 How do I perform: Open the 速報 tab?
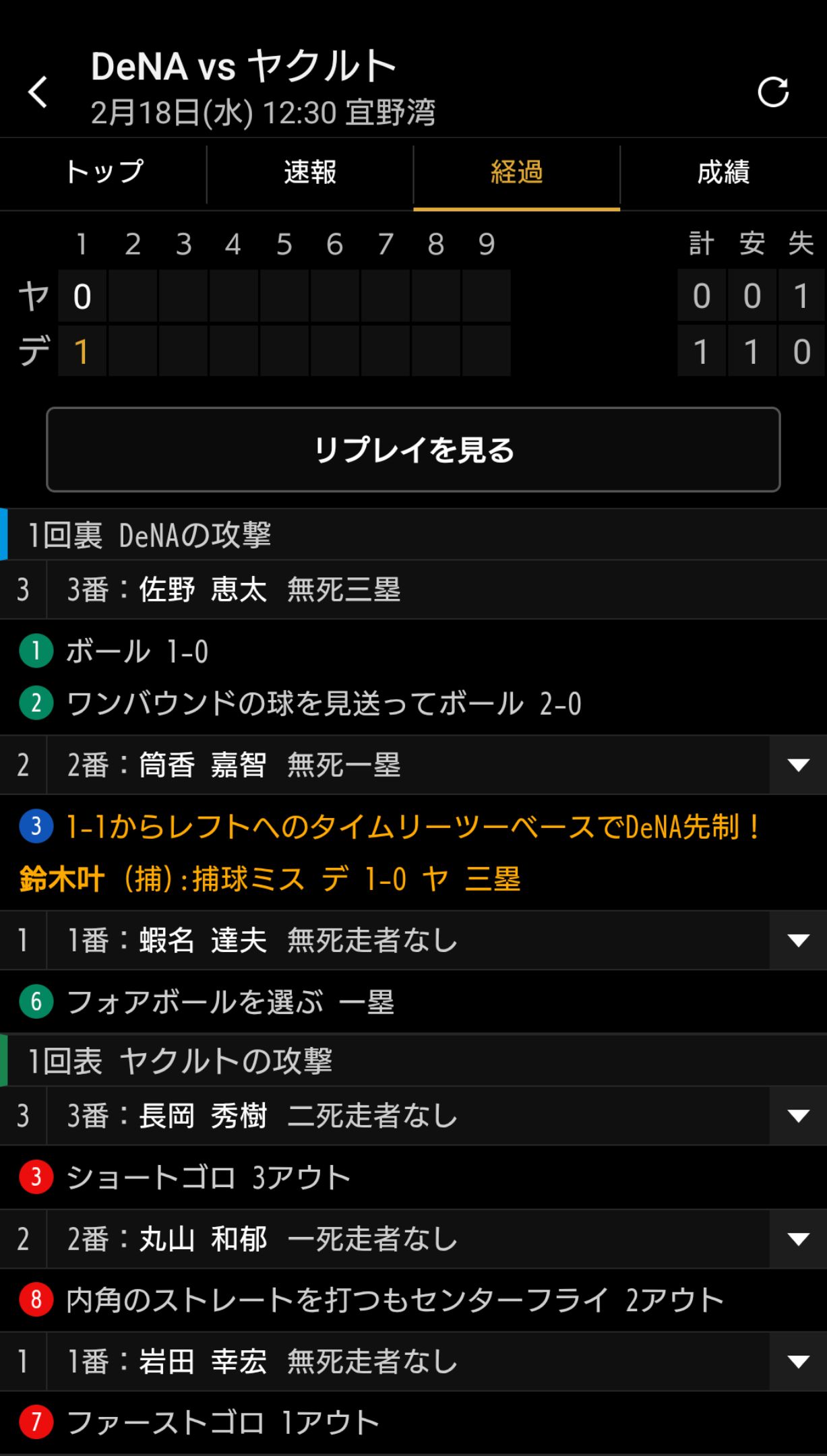(310, 172)
